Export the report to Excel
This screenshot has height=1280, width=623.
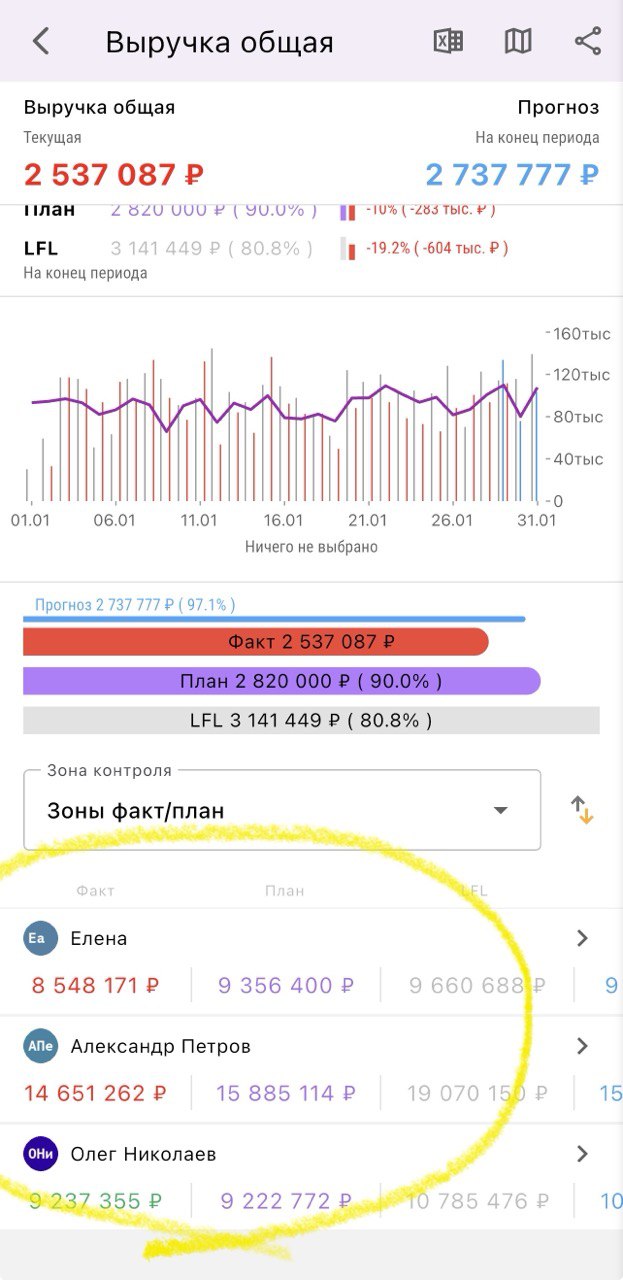(448, 41)
